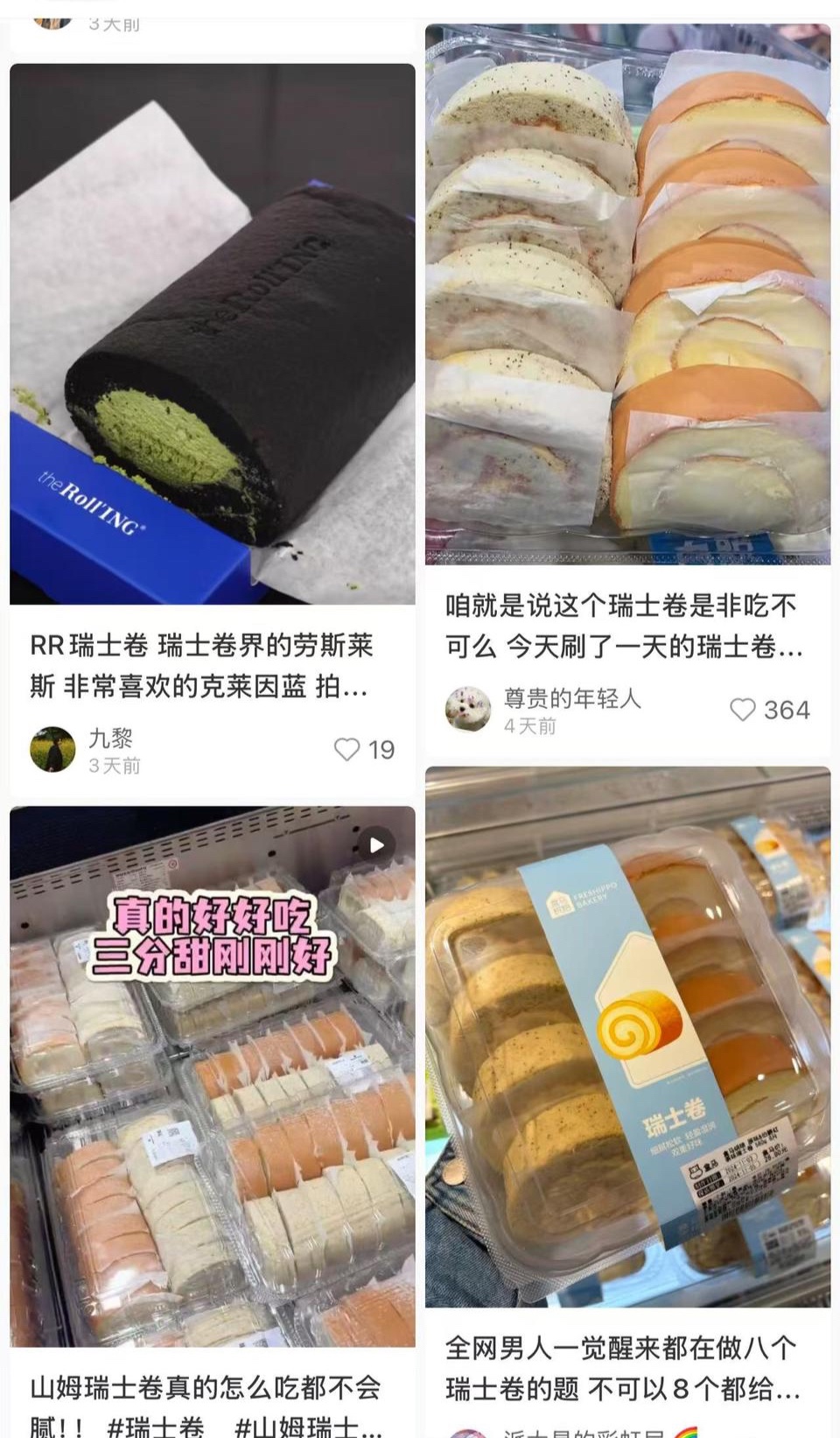Open the black RR Swiss roll post

tap(212, 333)
